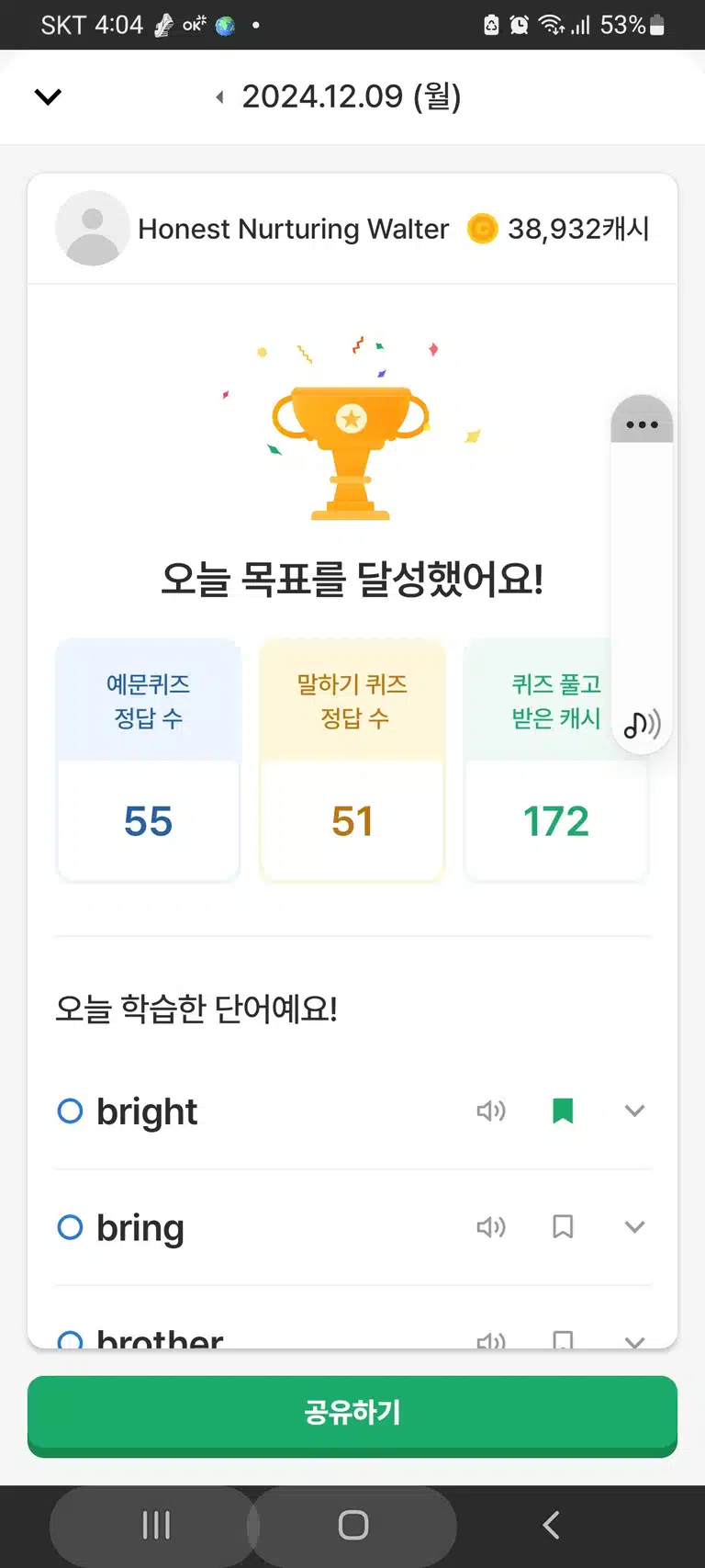Tap the floating sound note icon
This screenshot has height=1568, width=705.
tap(642, 724)
